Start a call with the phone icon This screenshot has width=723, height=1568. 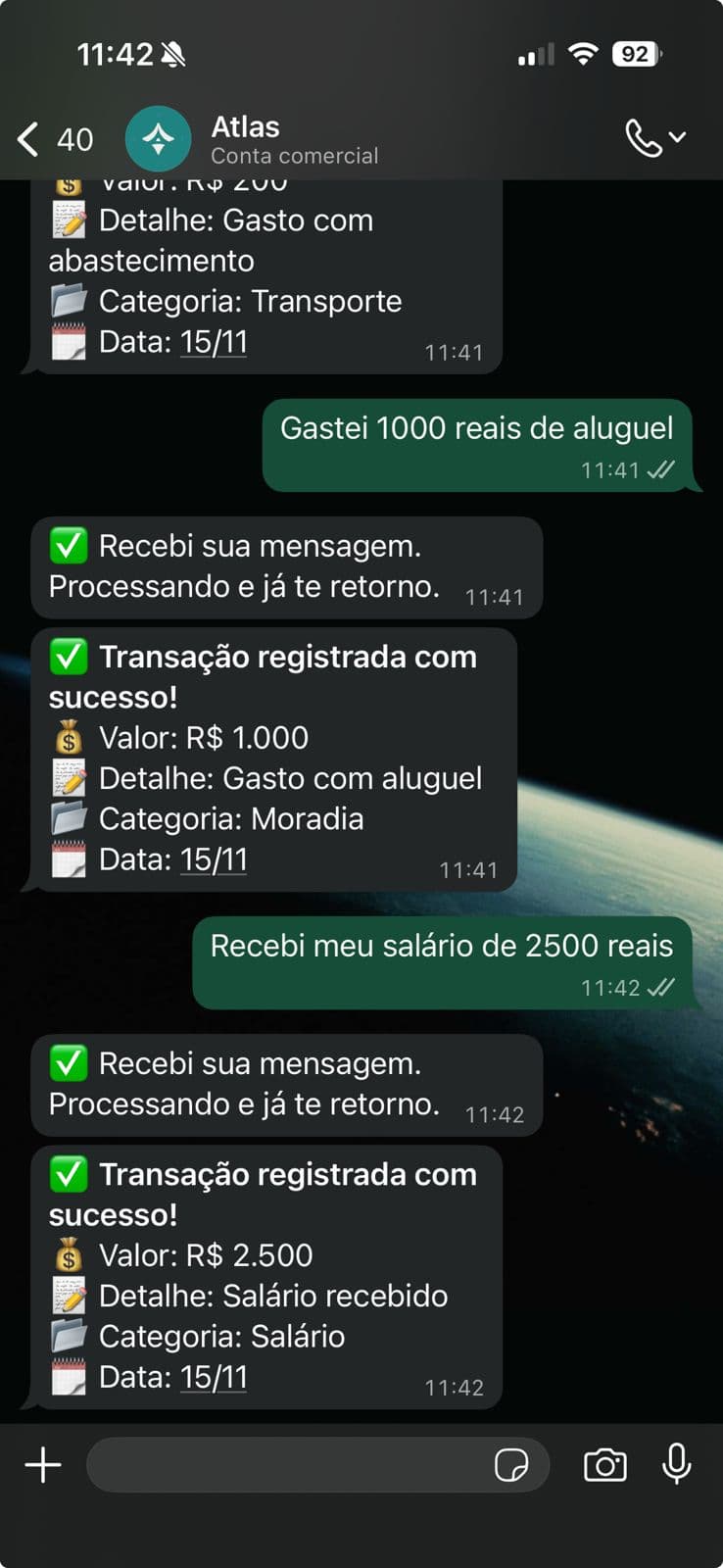642,137
